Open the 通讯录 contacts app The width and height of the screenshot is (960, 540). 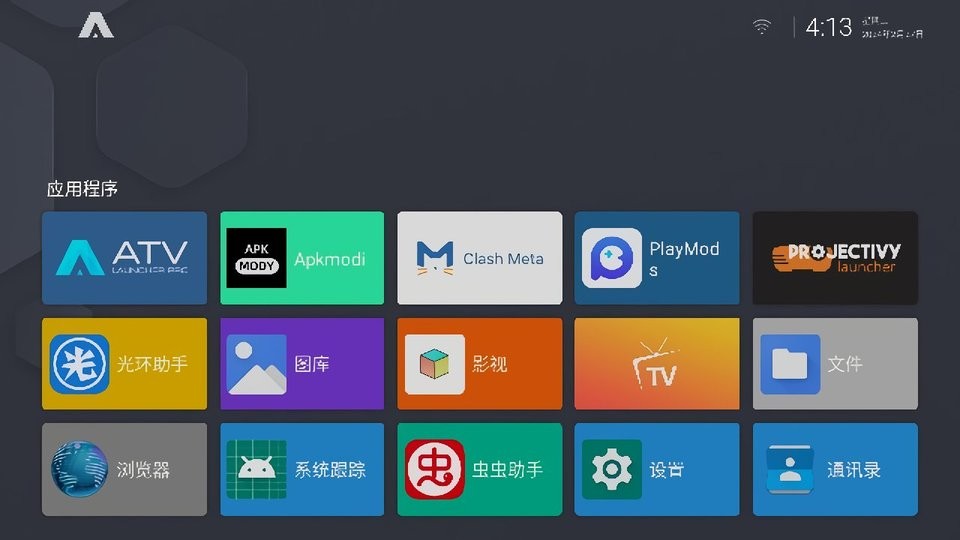click(x=835, y=470)
